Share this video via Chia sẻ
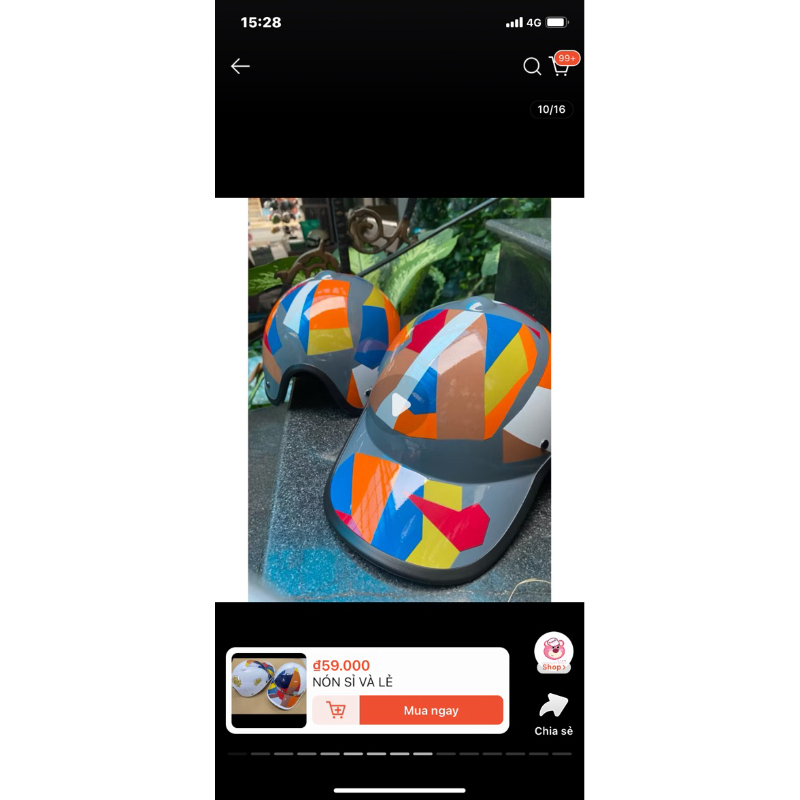This screenshot has height=800, width=800. pyautogui.click(x=553, y=714)
